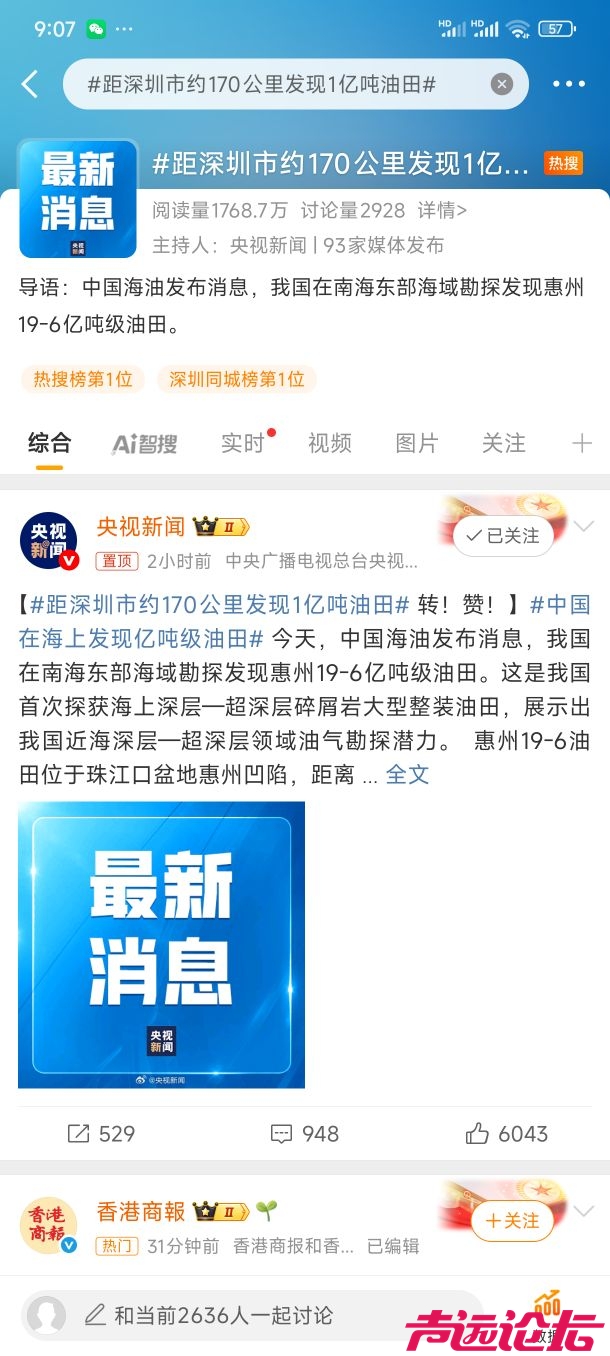
Task: Switch to the 实时 tab
Action: click(x=243, y=443)
